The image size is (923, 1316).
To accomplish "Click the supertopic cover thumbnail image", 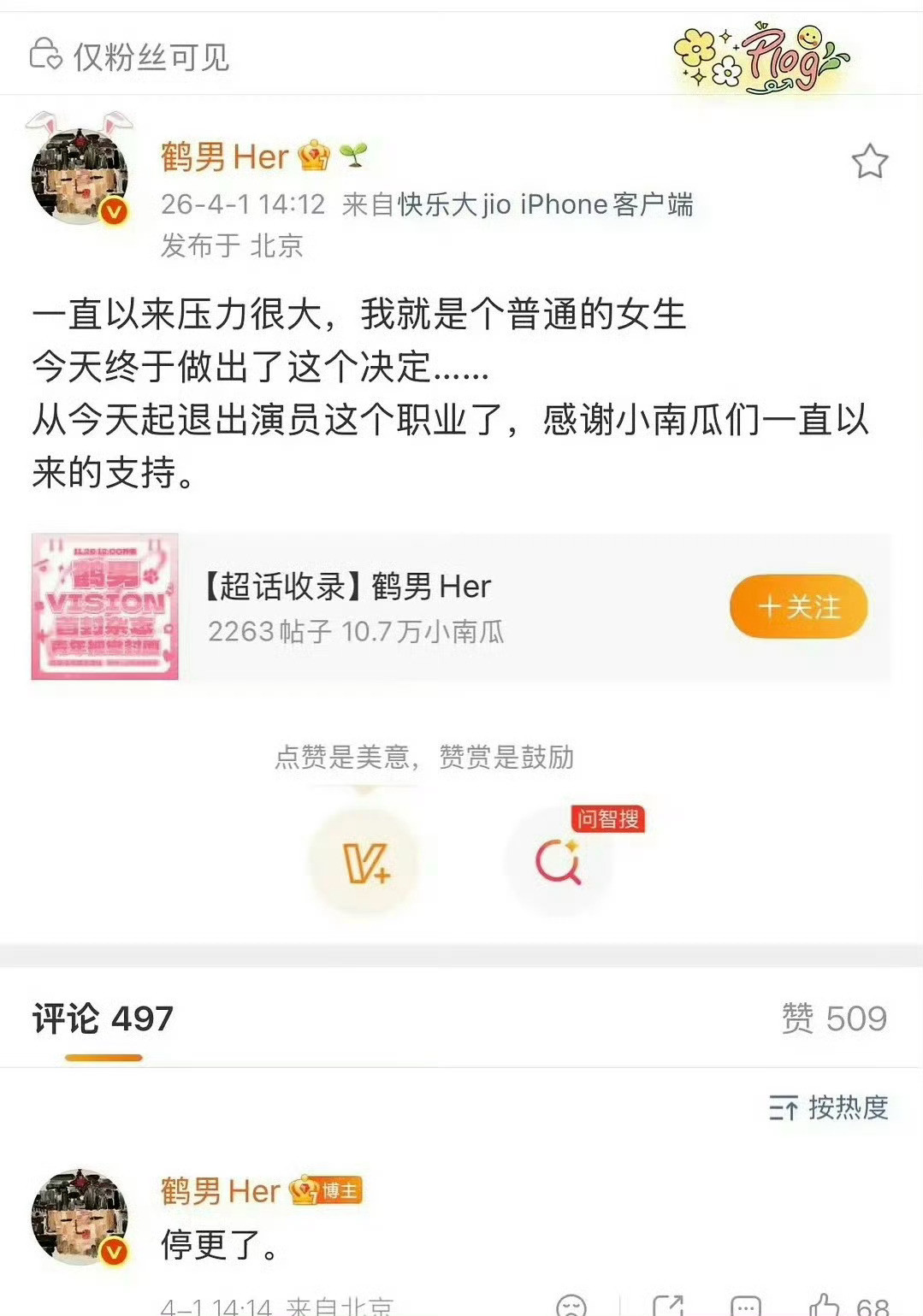I will 105,605.
